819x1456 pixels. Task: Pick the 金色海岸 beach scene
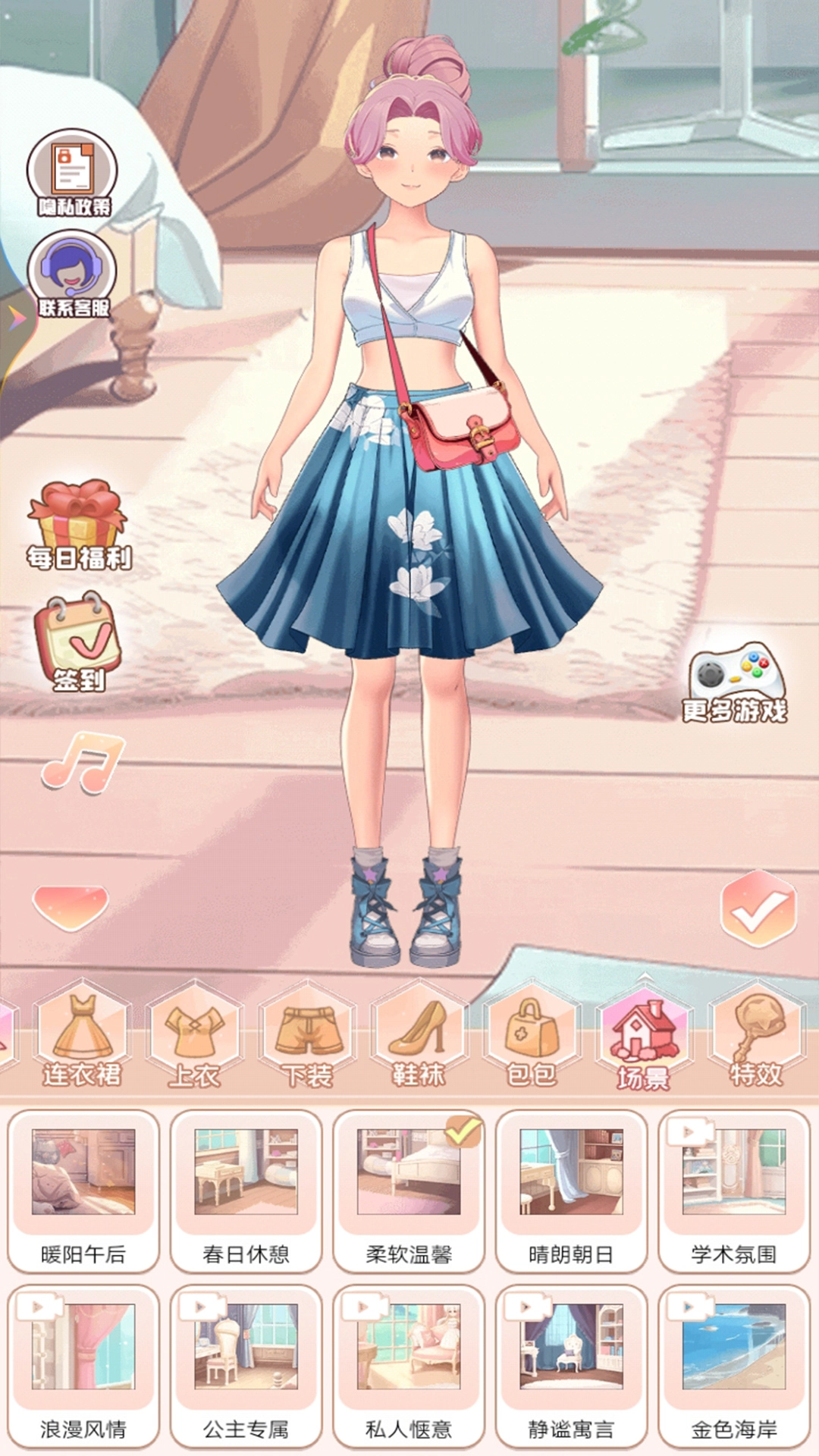(733, 1365)
